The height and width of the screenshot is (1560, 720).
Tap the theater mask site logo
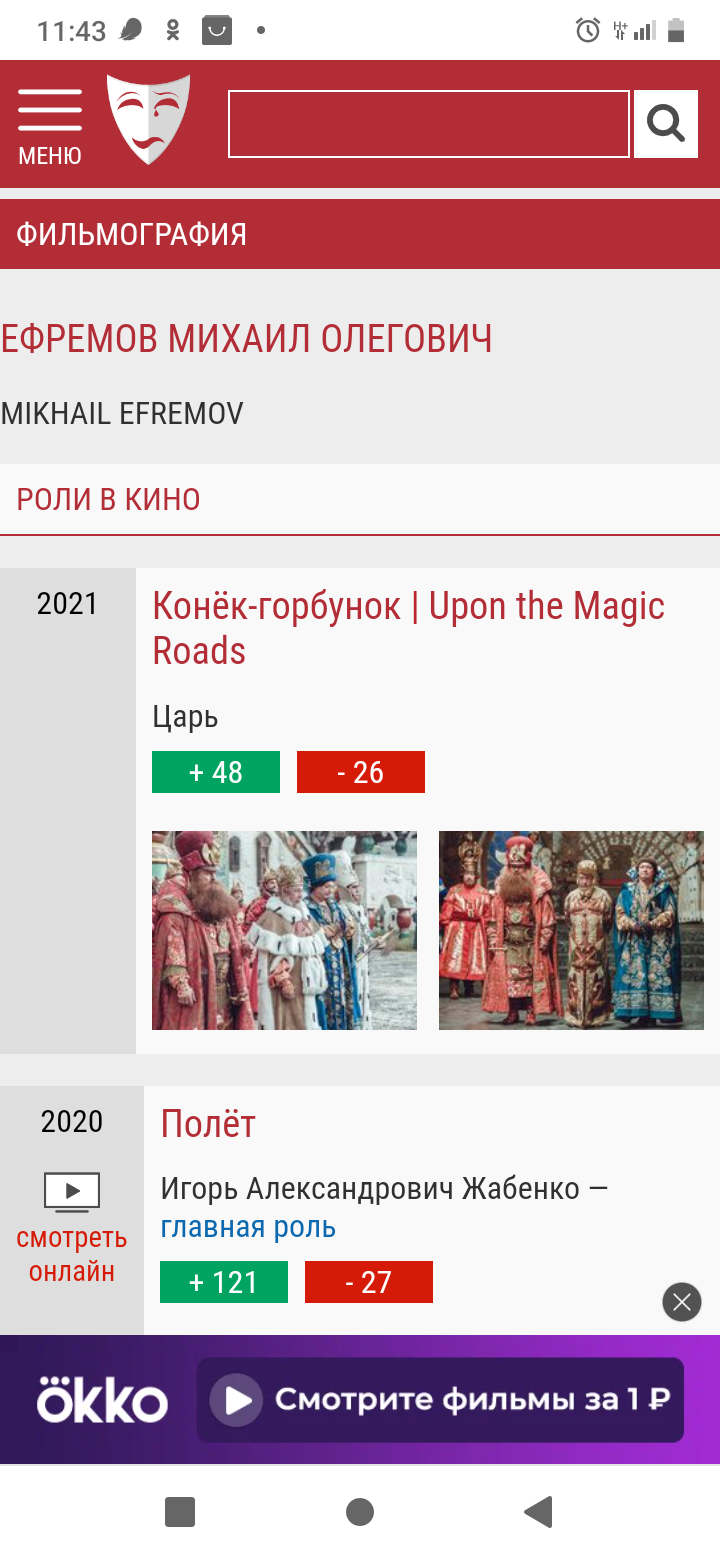149,119
